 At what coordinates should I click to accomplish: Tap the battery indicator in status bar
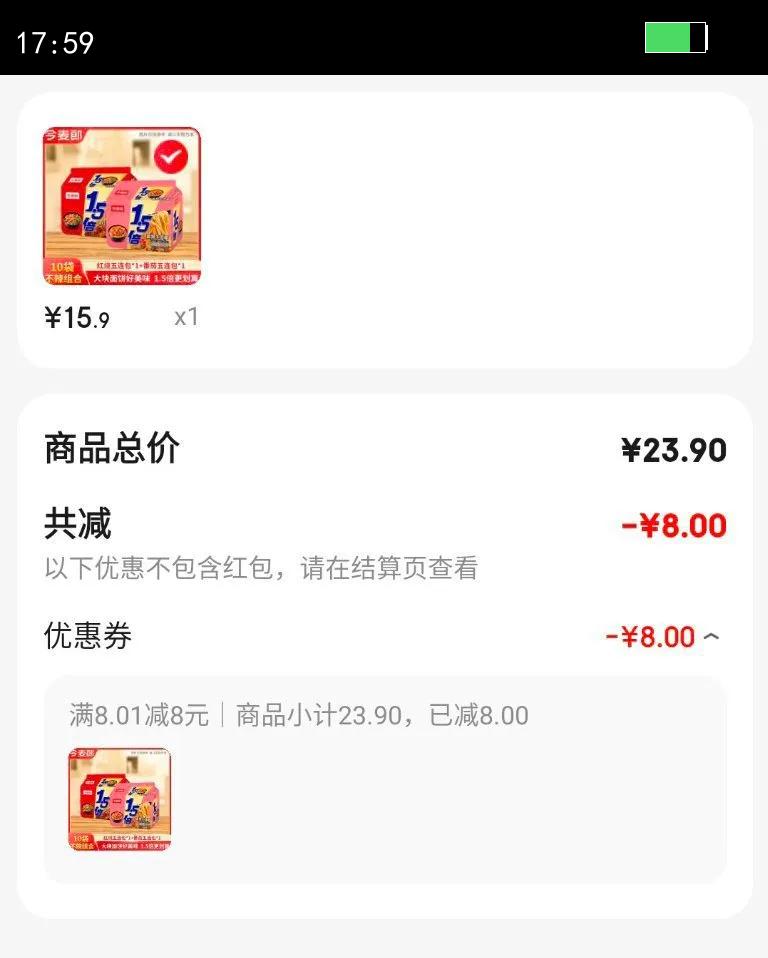tap(676, 38)
